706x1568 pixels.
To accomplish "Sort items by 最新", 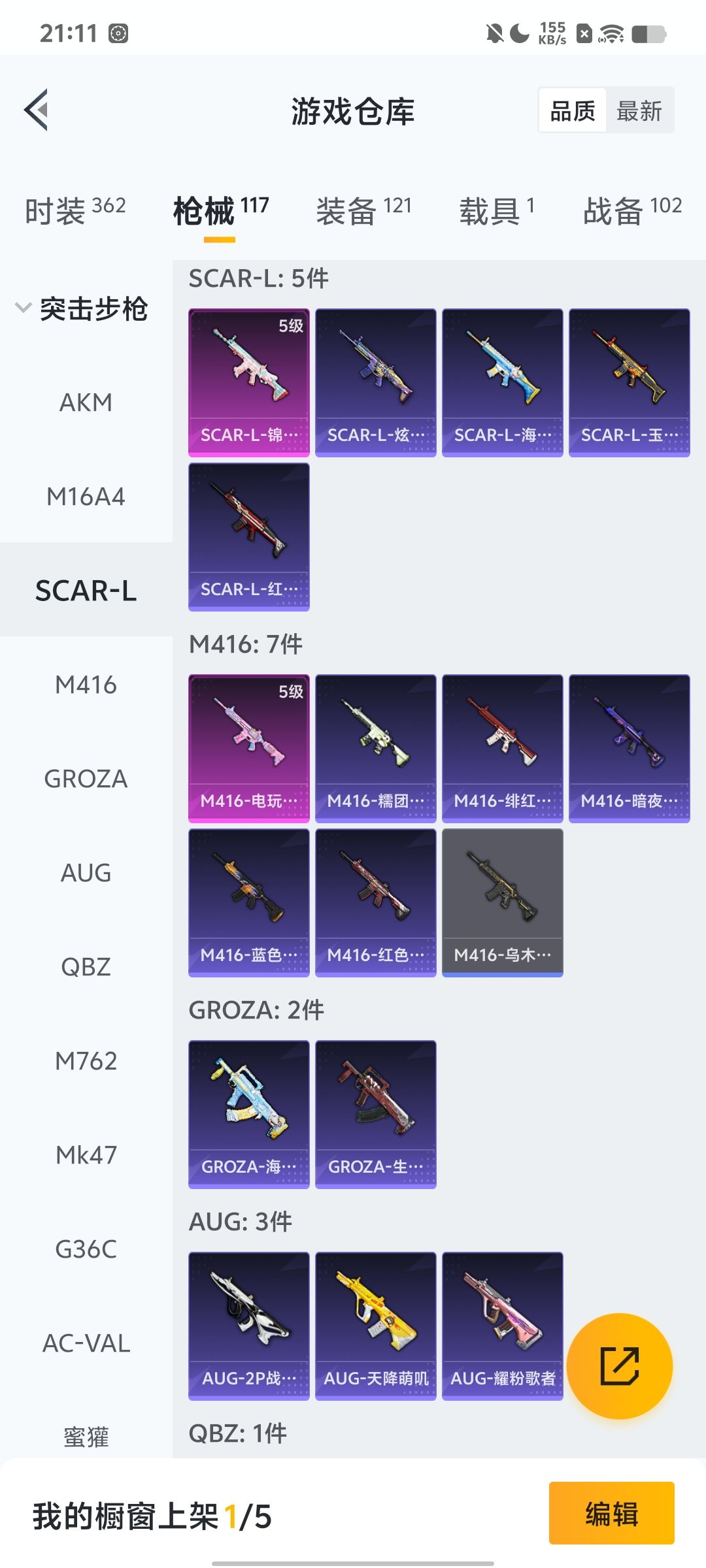I will (639, 110).
